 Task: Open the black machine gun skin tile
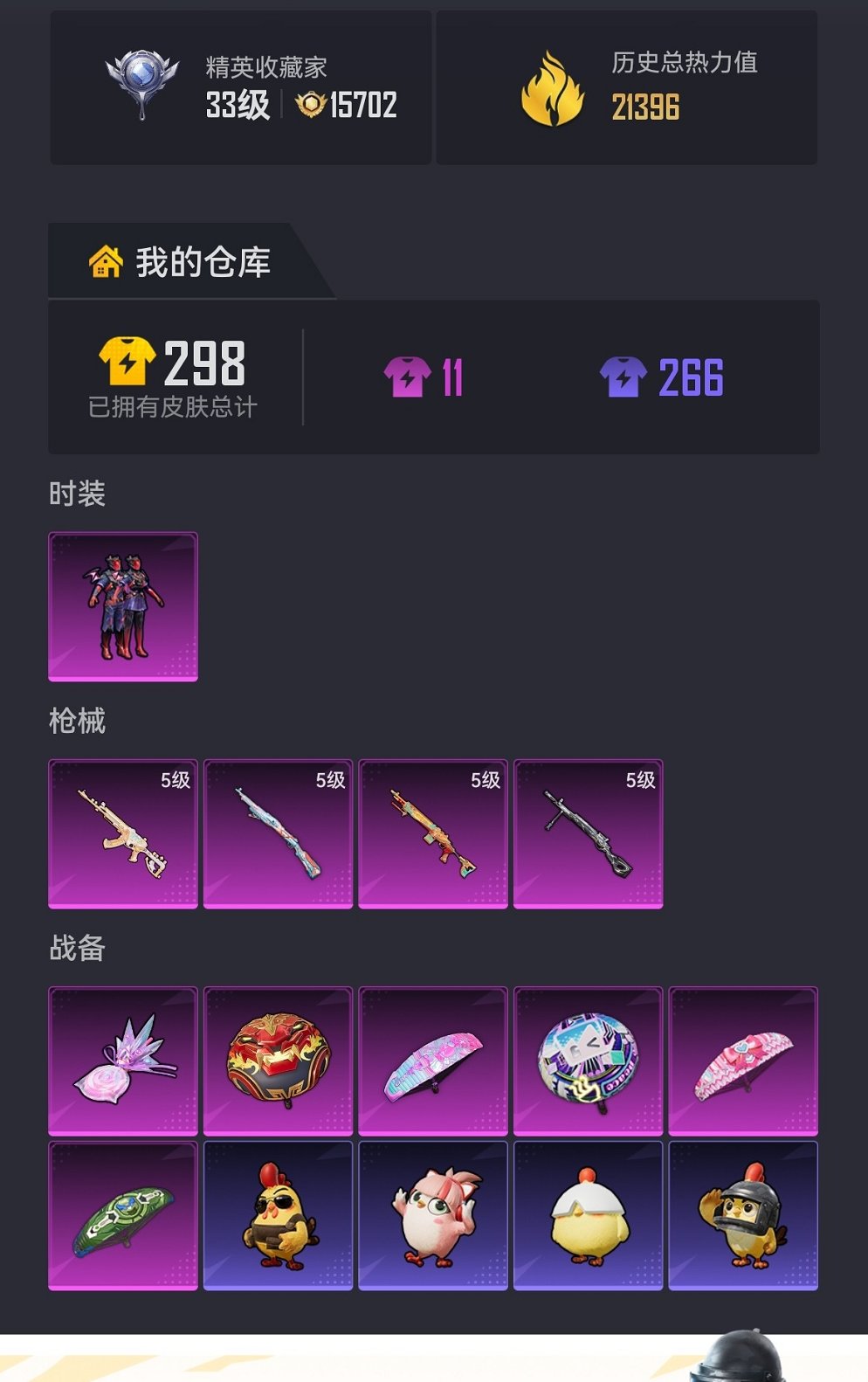pos(588,834)
